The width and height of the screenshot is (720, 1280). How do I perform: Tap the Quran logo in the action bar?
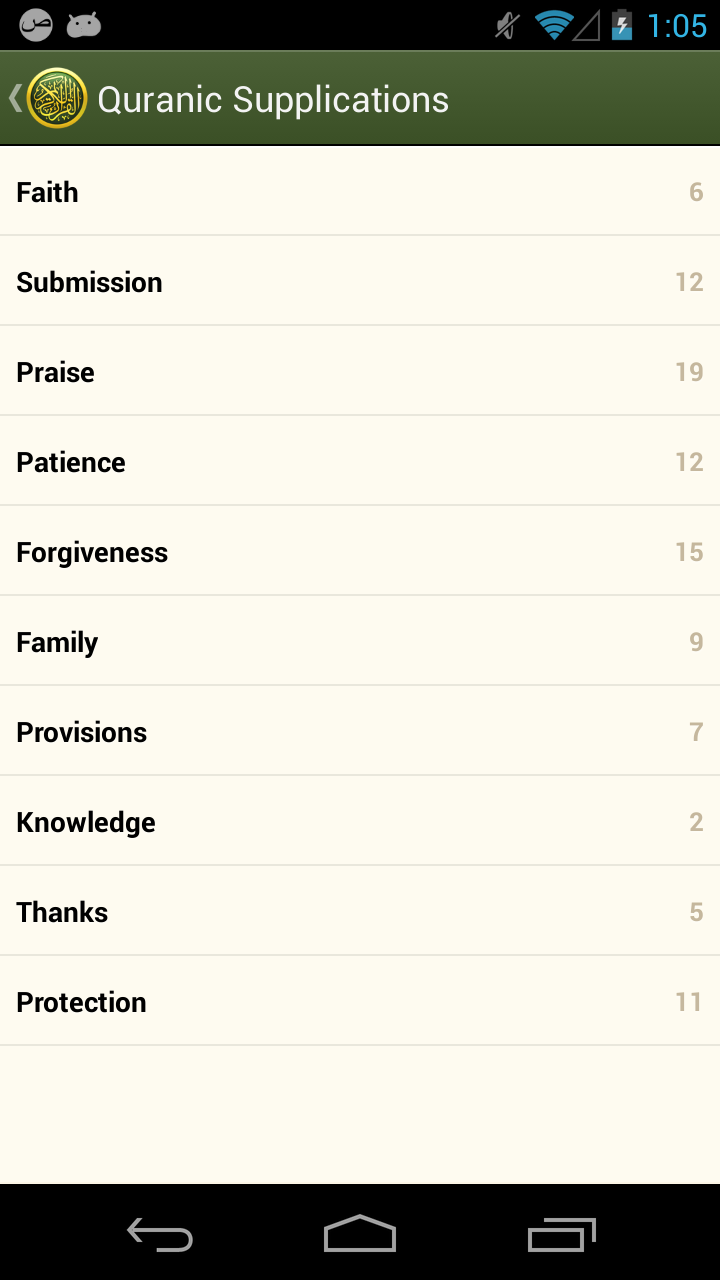point(58,97)
